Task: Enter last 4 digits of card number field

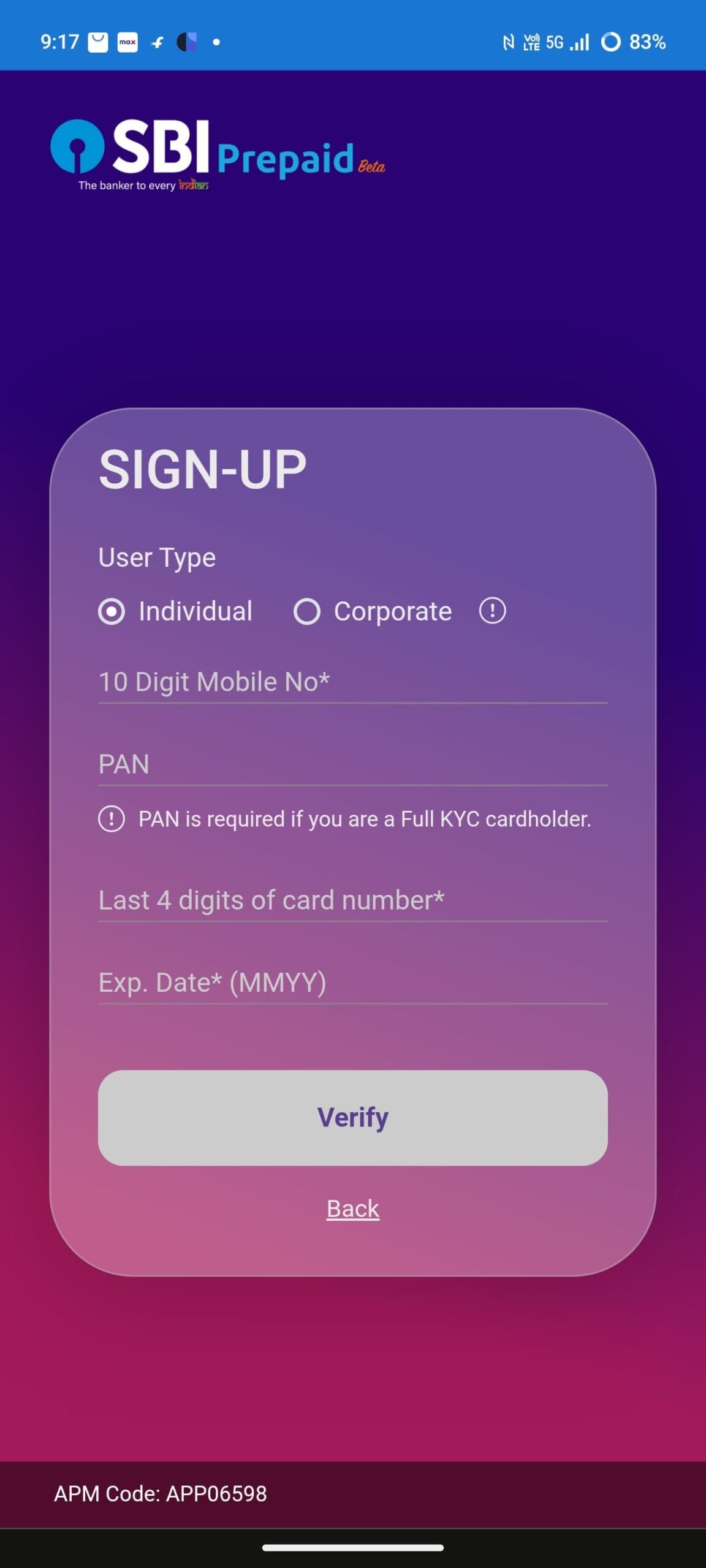Action: click(352, 900)
